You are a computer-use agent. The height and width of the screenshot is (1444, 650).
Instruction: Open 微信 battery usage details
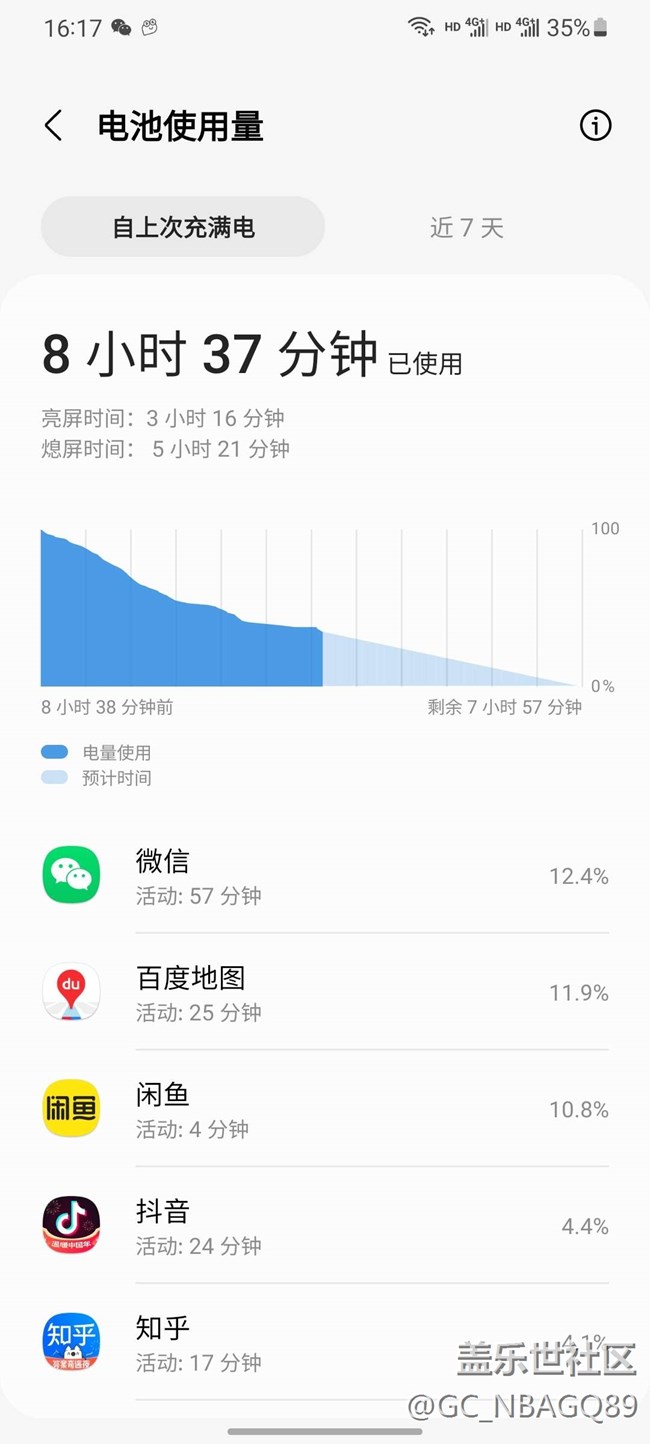(x=325, y=876)
